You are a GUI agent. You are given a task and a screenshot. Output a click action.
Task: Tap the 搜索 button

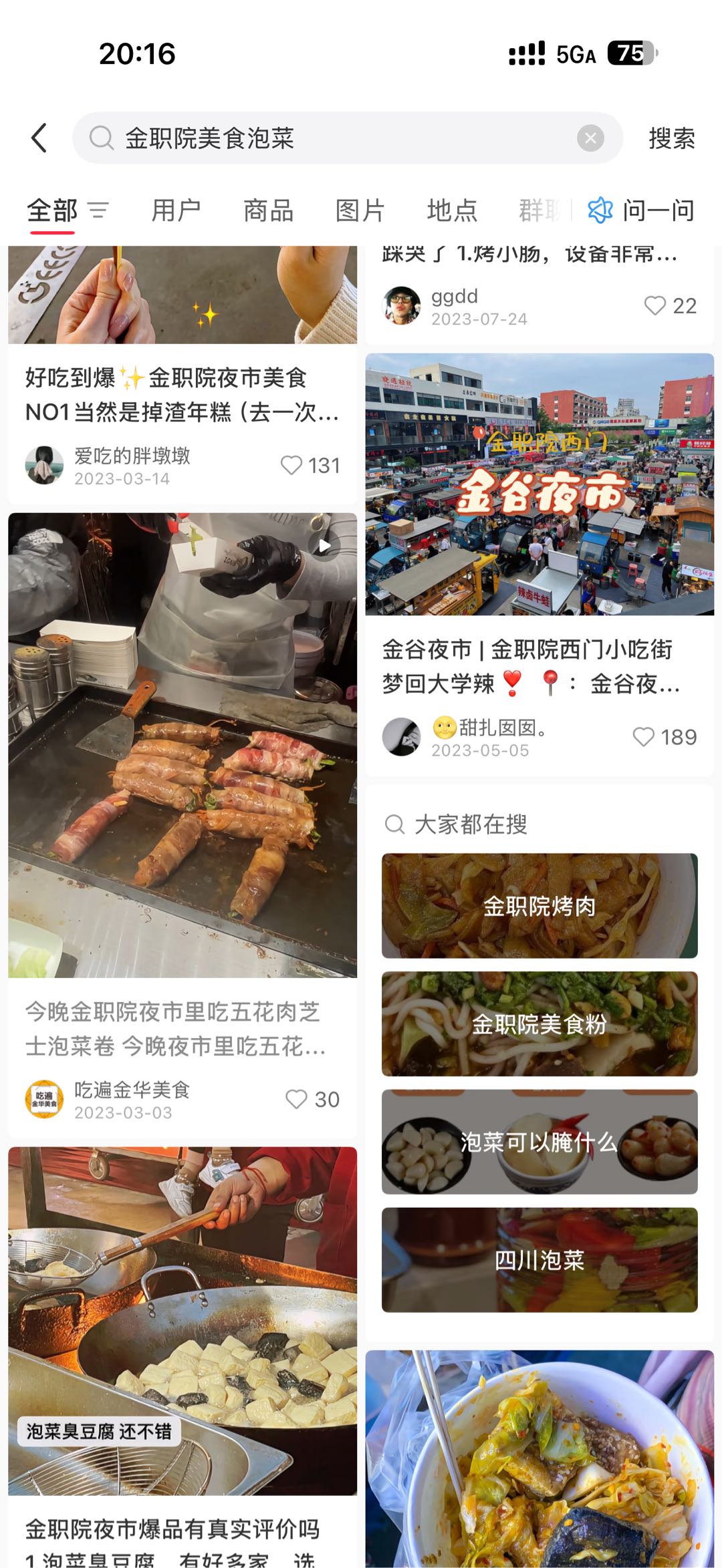pos(671,138)
